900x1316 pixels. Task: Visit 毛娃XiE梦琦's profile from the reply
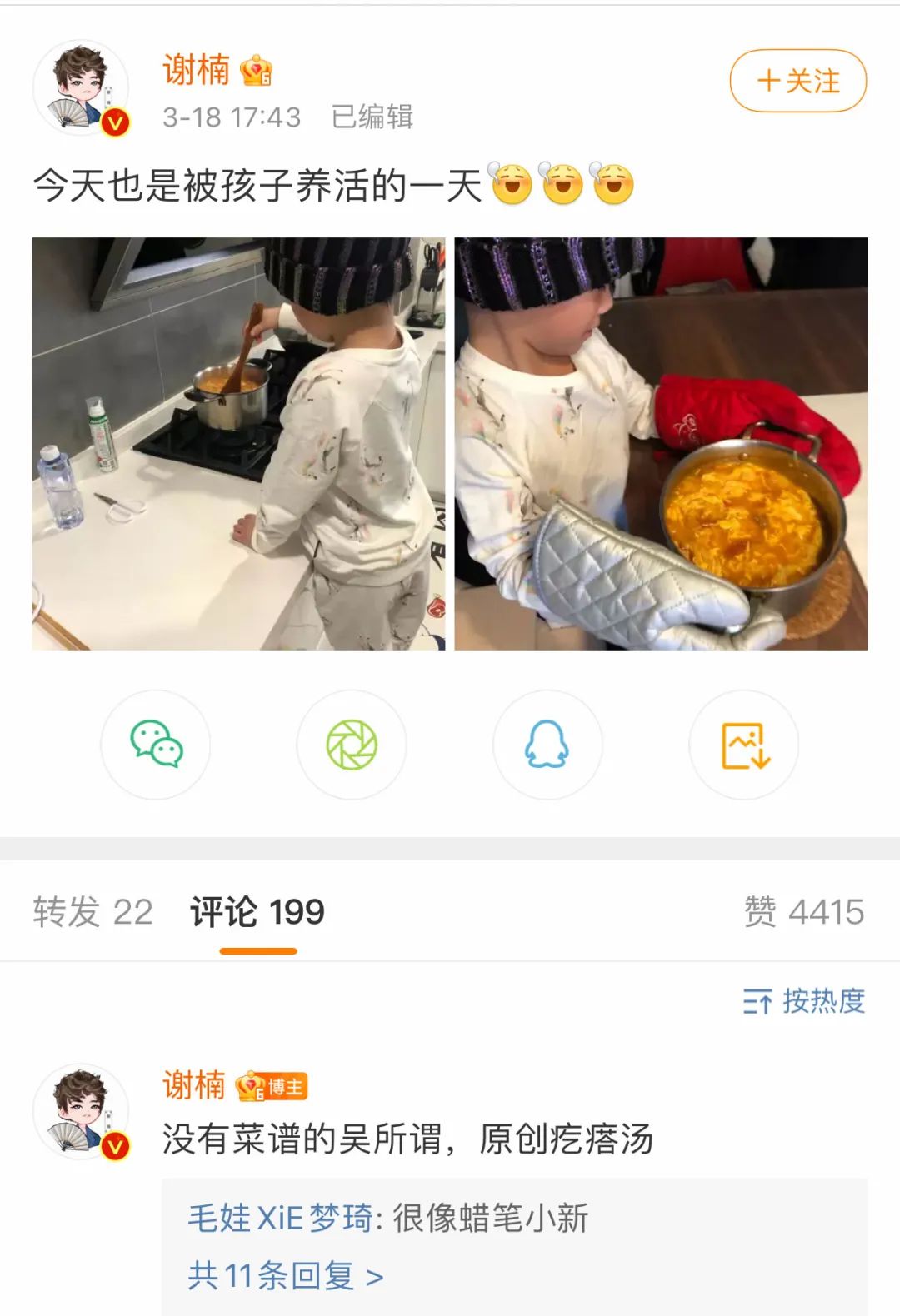pos(280,1218)
